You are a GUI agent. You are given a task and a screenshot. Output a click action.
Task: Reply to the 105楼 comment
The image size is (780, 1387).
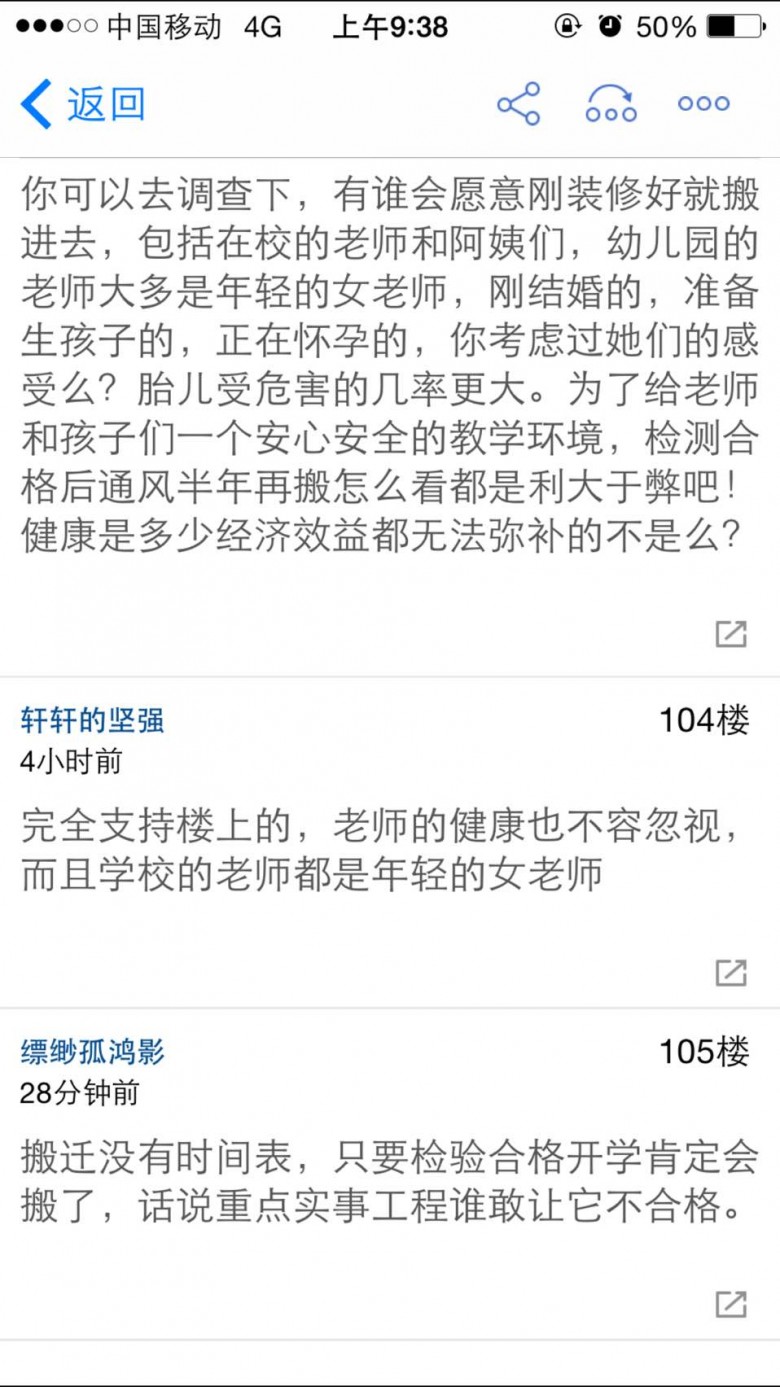(731, 1304)
